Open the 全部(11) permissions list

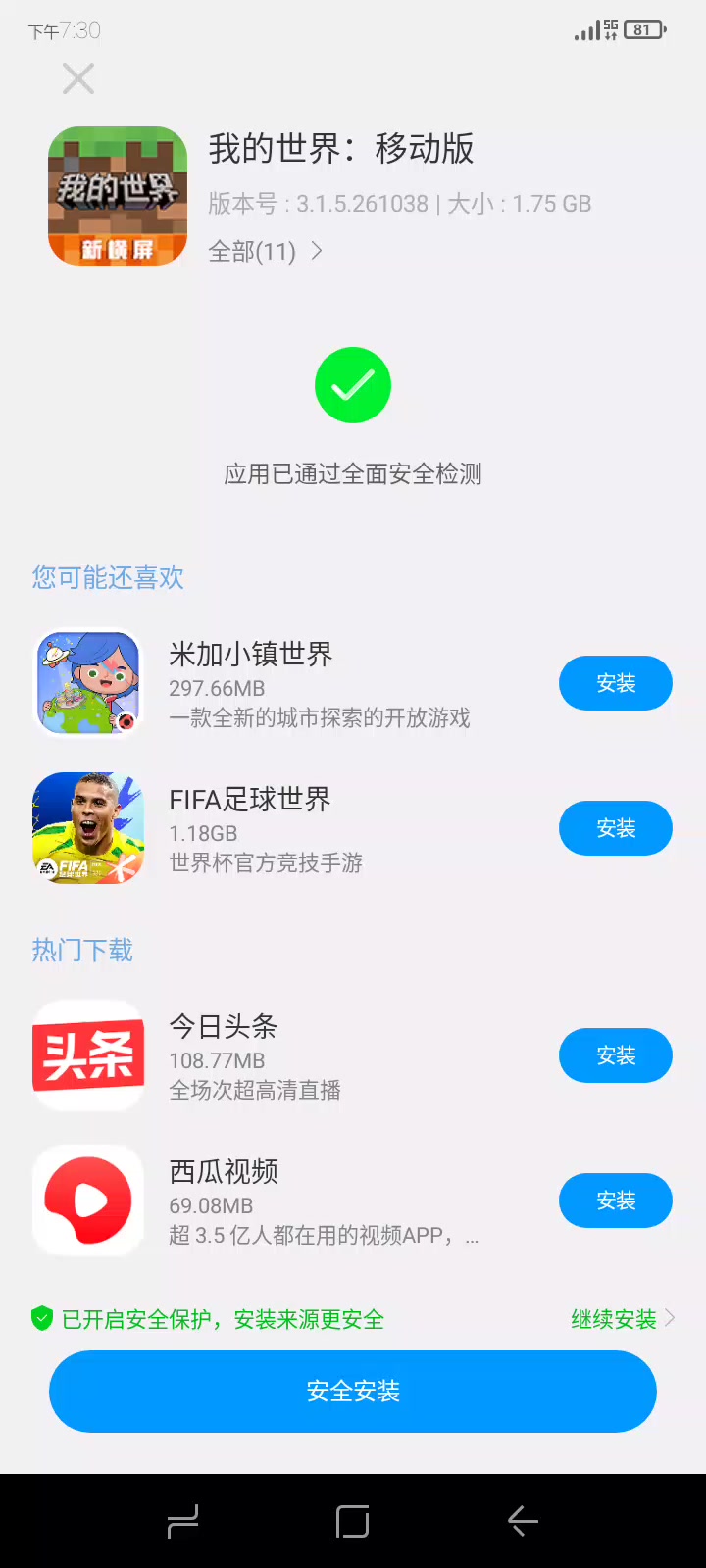tap(265, 252)
